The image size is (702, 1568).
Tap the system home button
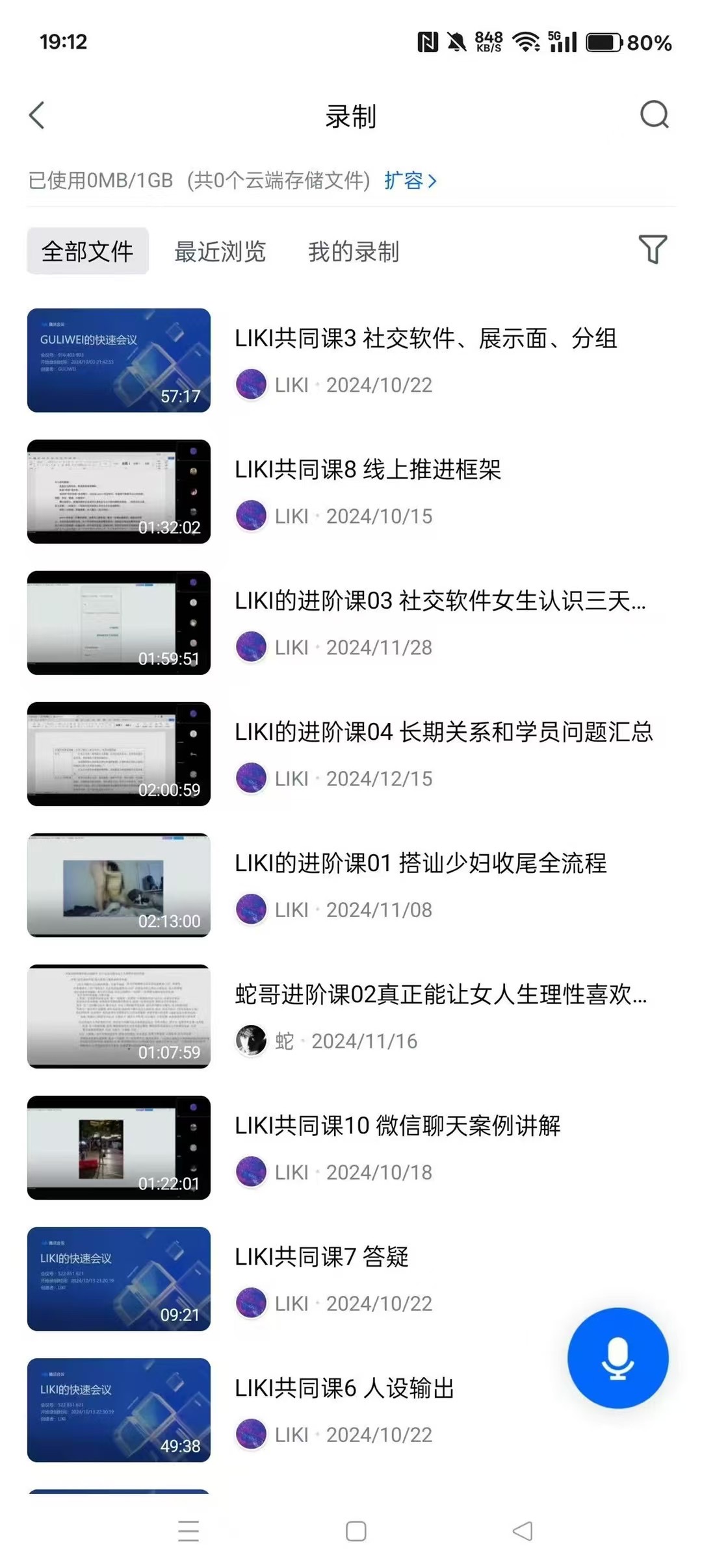pos(356,1531)
